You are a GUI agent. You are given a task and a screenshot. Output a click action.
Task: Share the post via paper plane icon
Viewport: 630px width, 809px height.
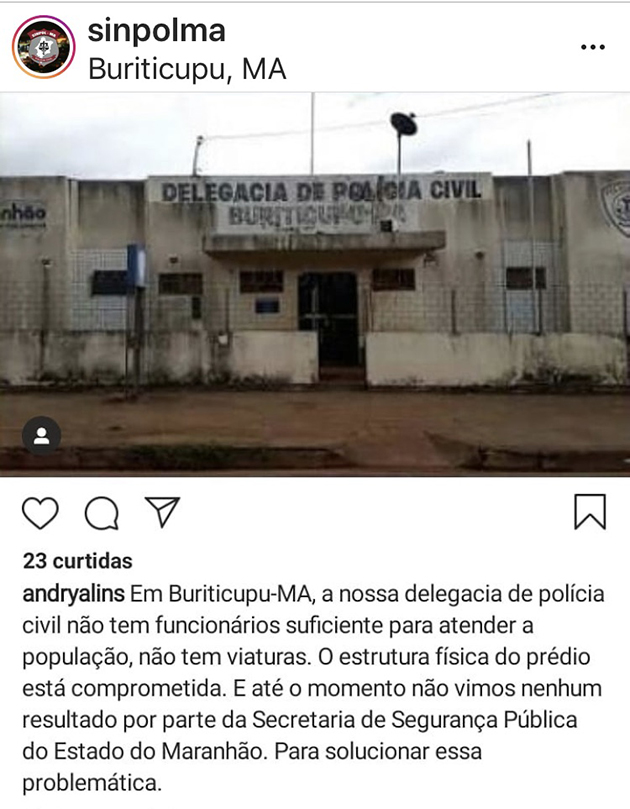[x=161, y=511]
